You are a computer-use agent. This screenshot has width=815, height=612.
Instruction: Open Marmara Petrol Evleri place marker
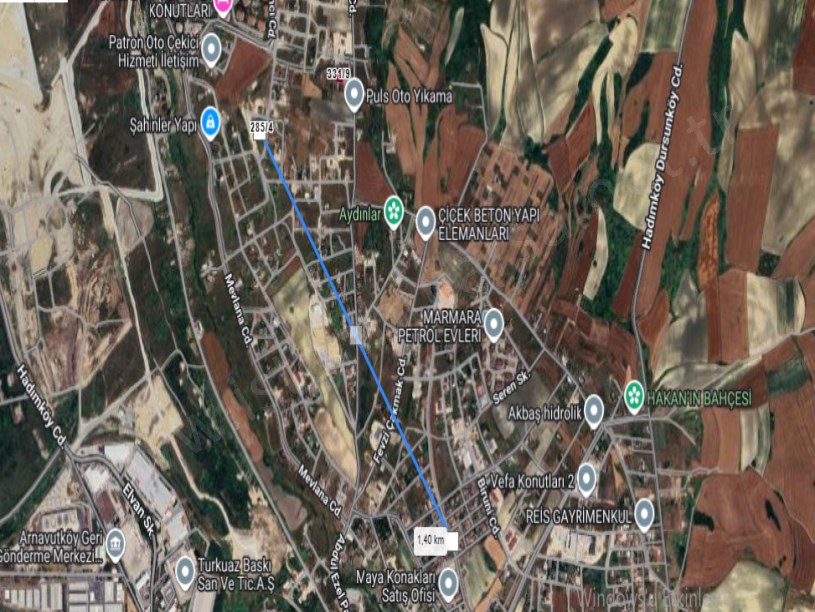(x=494, y=325)
